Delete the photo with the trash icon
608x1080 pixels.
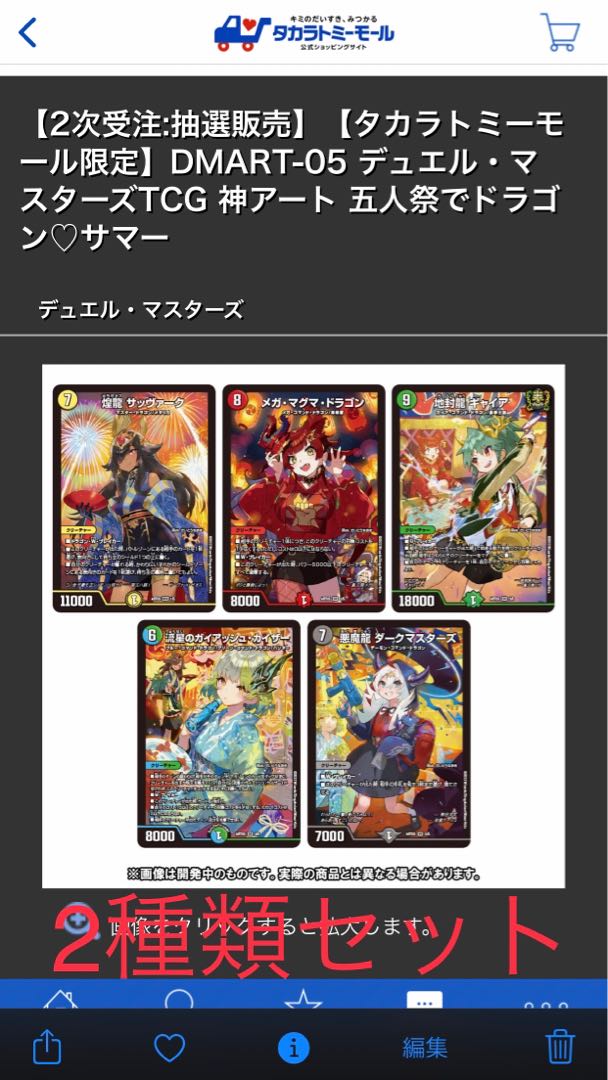click(560, 1046)
